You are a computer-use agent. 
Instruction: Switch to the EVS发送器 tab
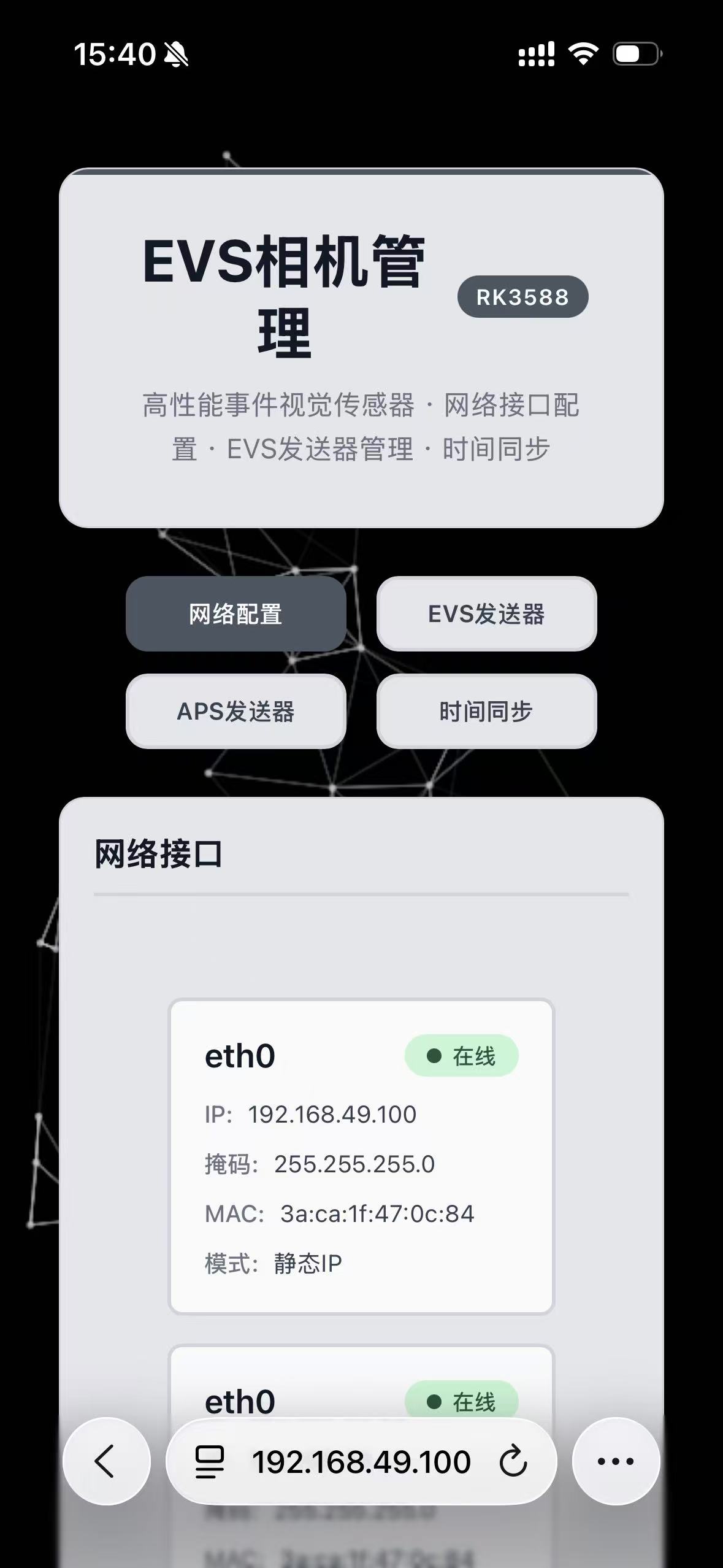click(486, 614)
